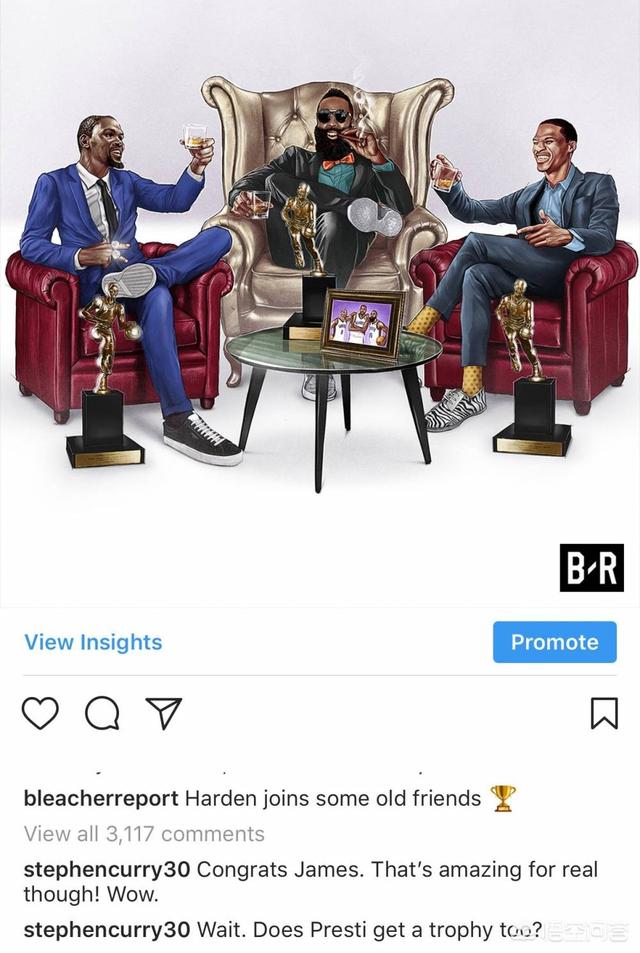Like the bleacherreport post

[40, 713]
